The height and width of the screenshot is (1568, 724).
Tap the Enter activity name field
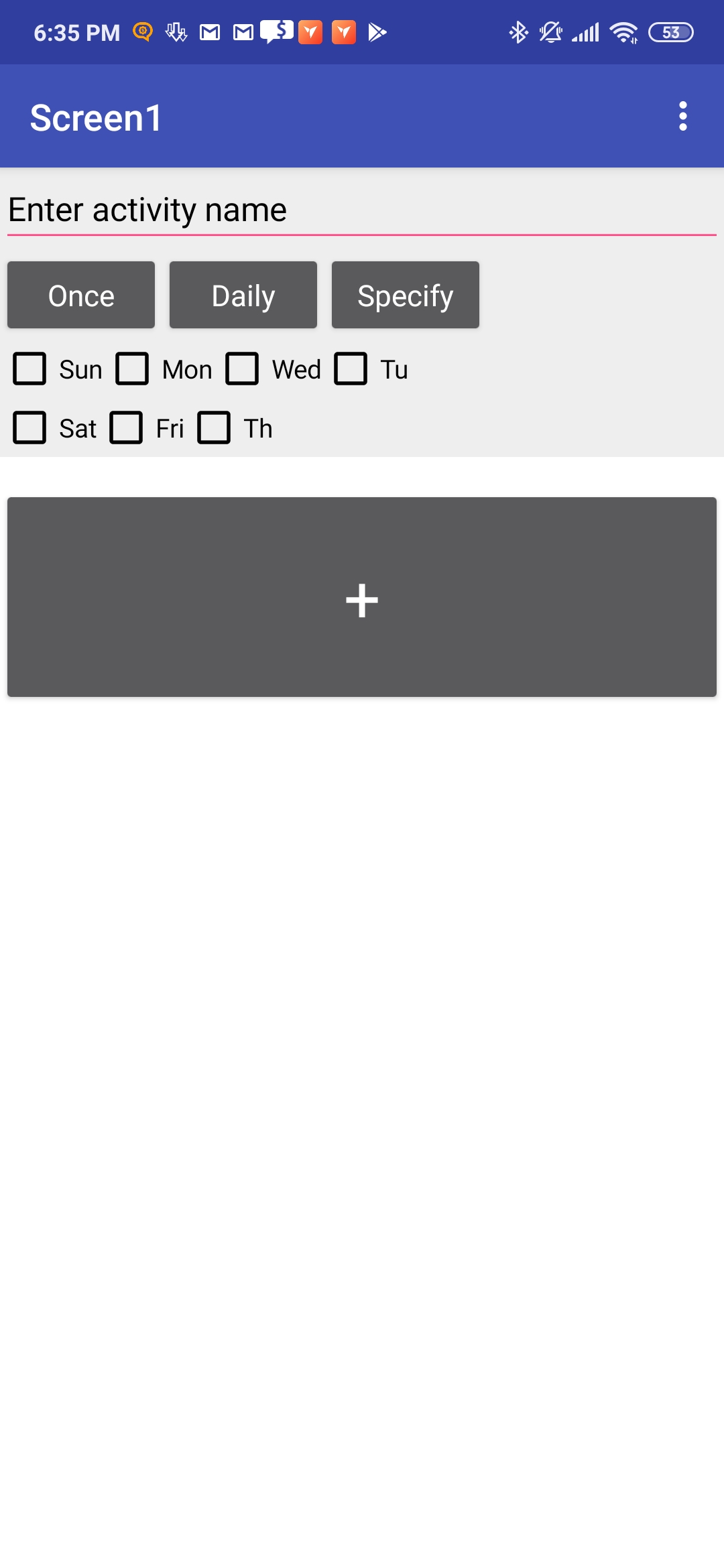362,210
